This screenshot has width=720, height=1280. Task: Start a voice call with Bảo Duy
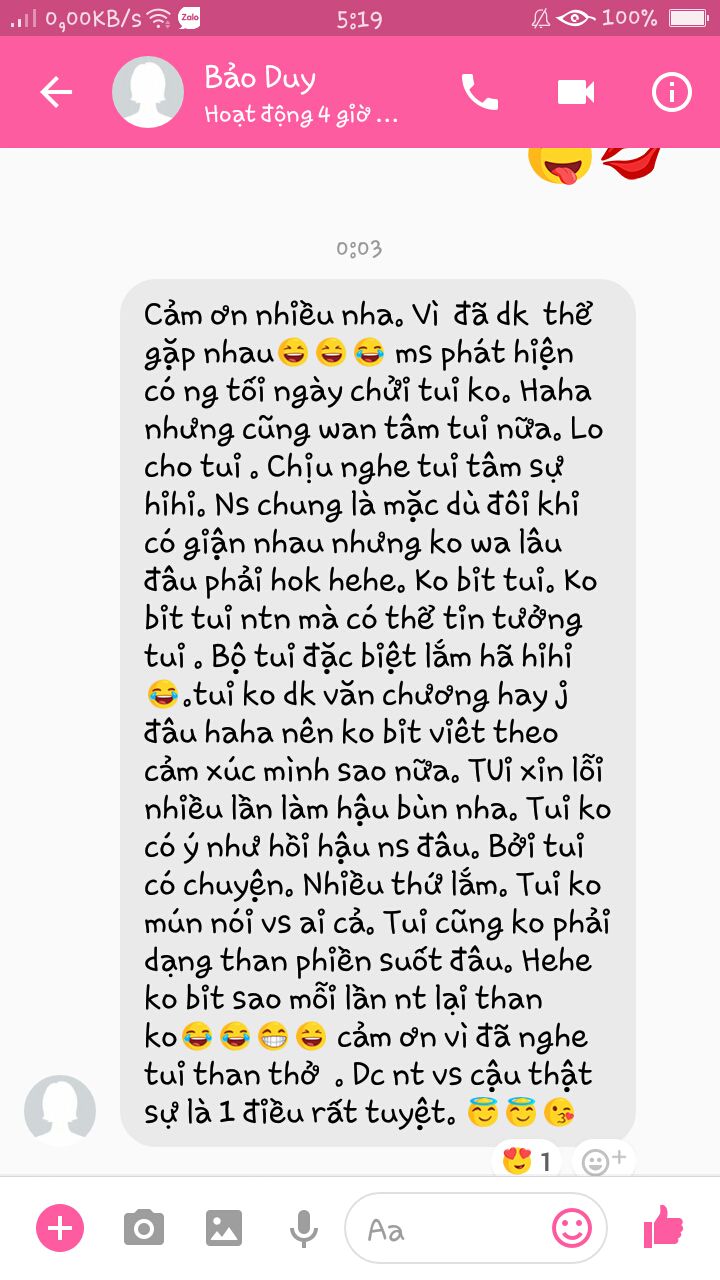[479, 92]
